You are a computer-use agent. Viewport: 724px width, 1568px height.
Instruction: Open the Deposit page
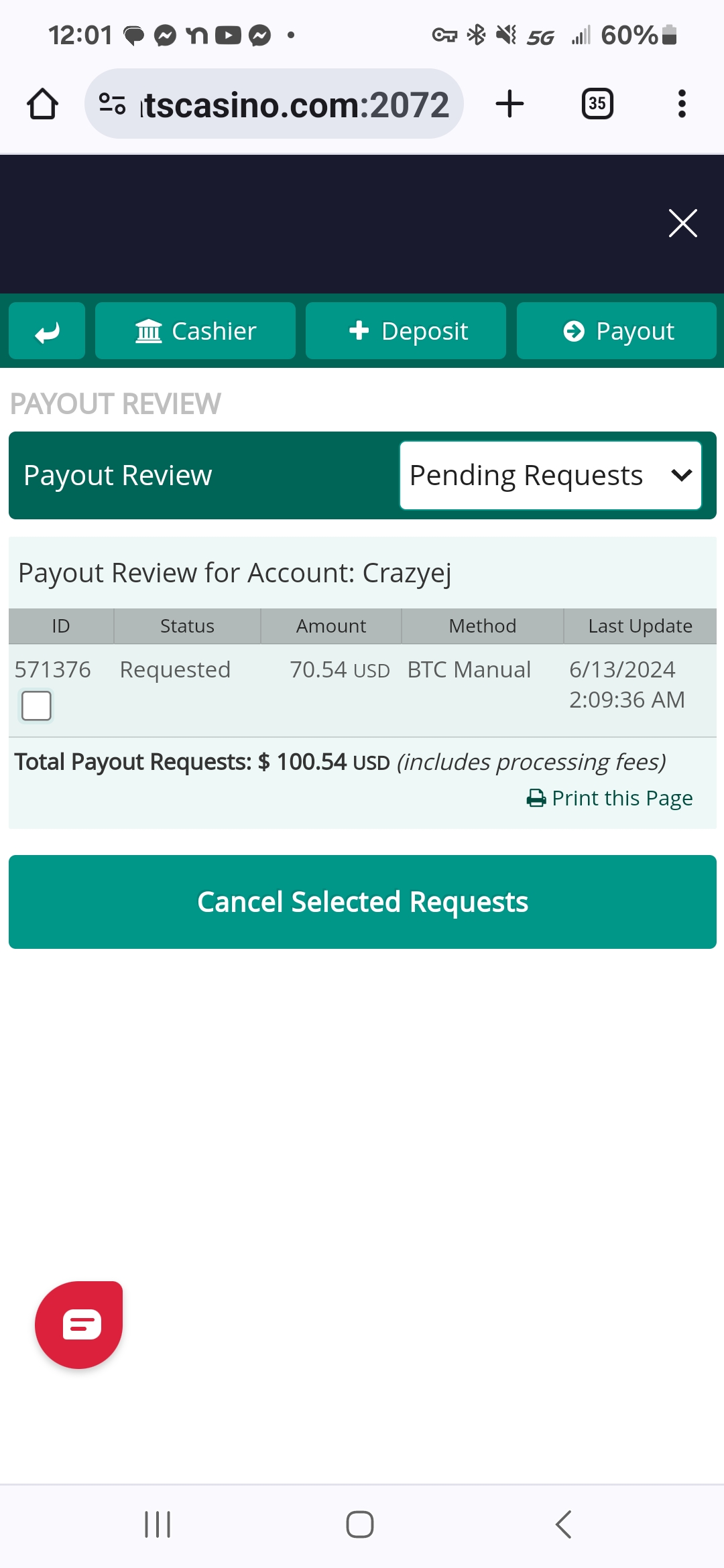tap(406, 331)
